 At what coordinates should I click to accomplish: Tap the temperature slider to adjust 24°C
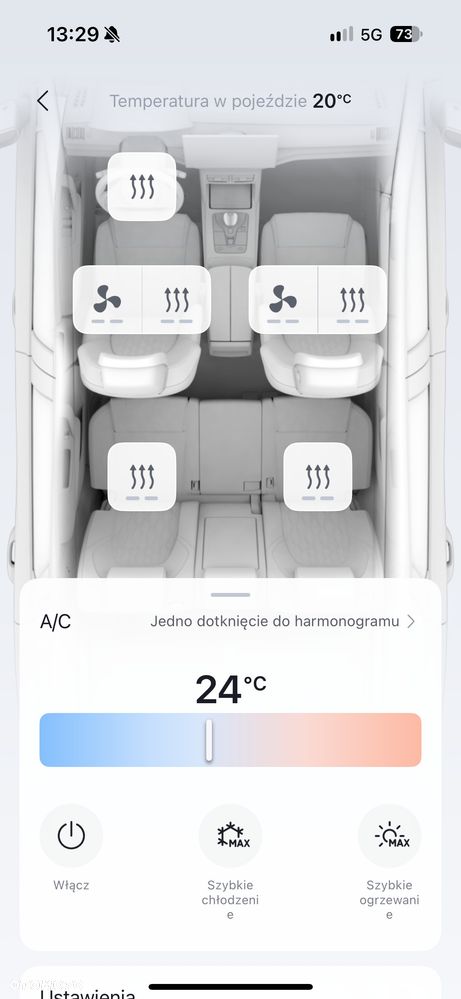pos(230,740)
